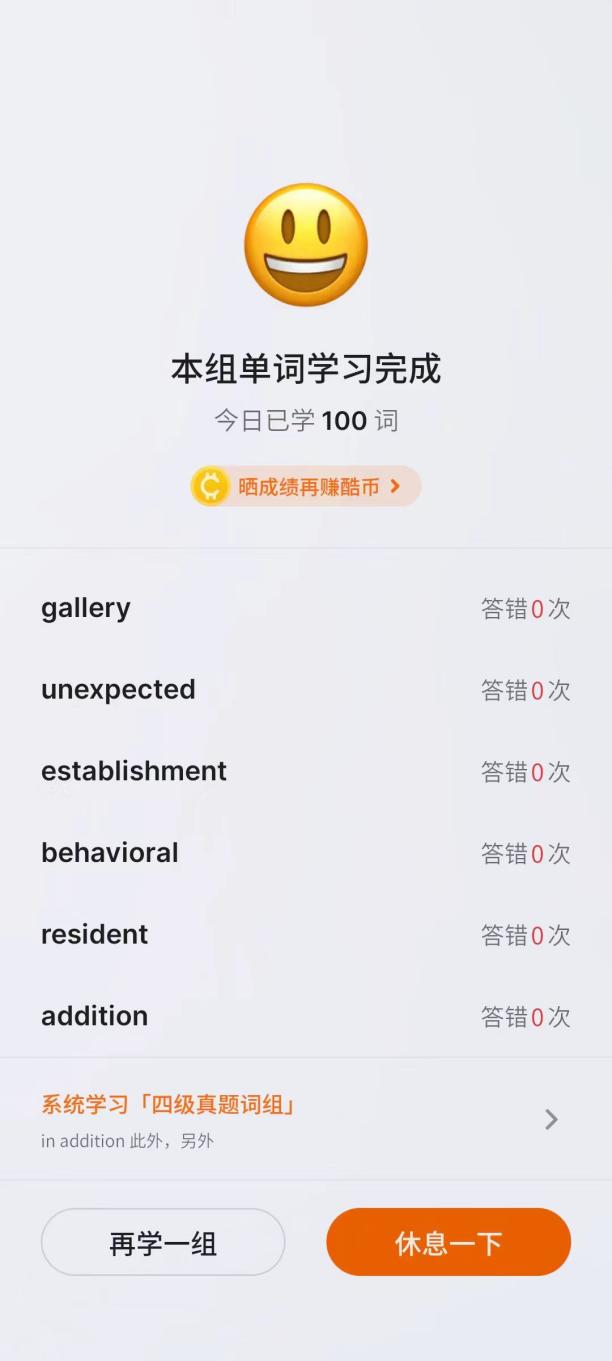Image resolution: width=612 pixels, height=1361 pixels.
Task: Tap 休息一下 to take a break
Action: (449, 1242)
